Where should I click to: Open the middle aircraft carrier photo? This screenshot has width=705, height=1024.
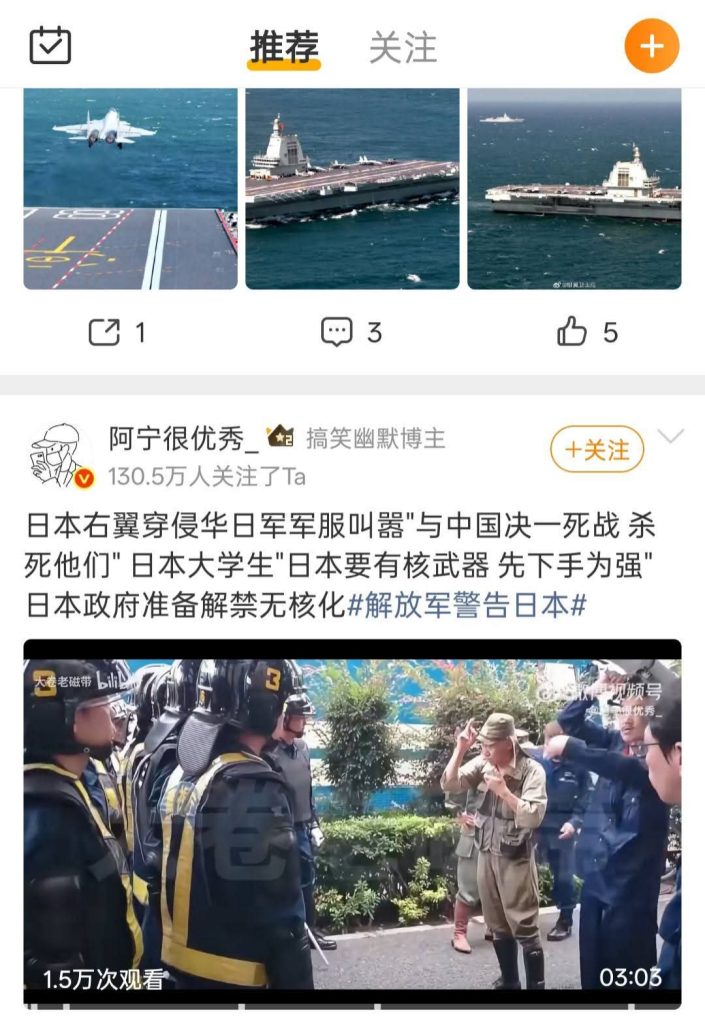point(352,188)
